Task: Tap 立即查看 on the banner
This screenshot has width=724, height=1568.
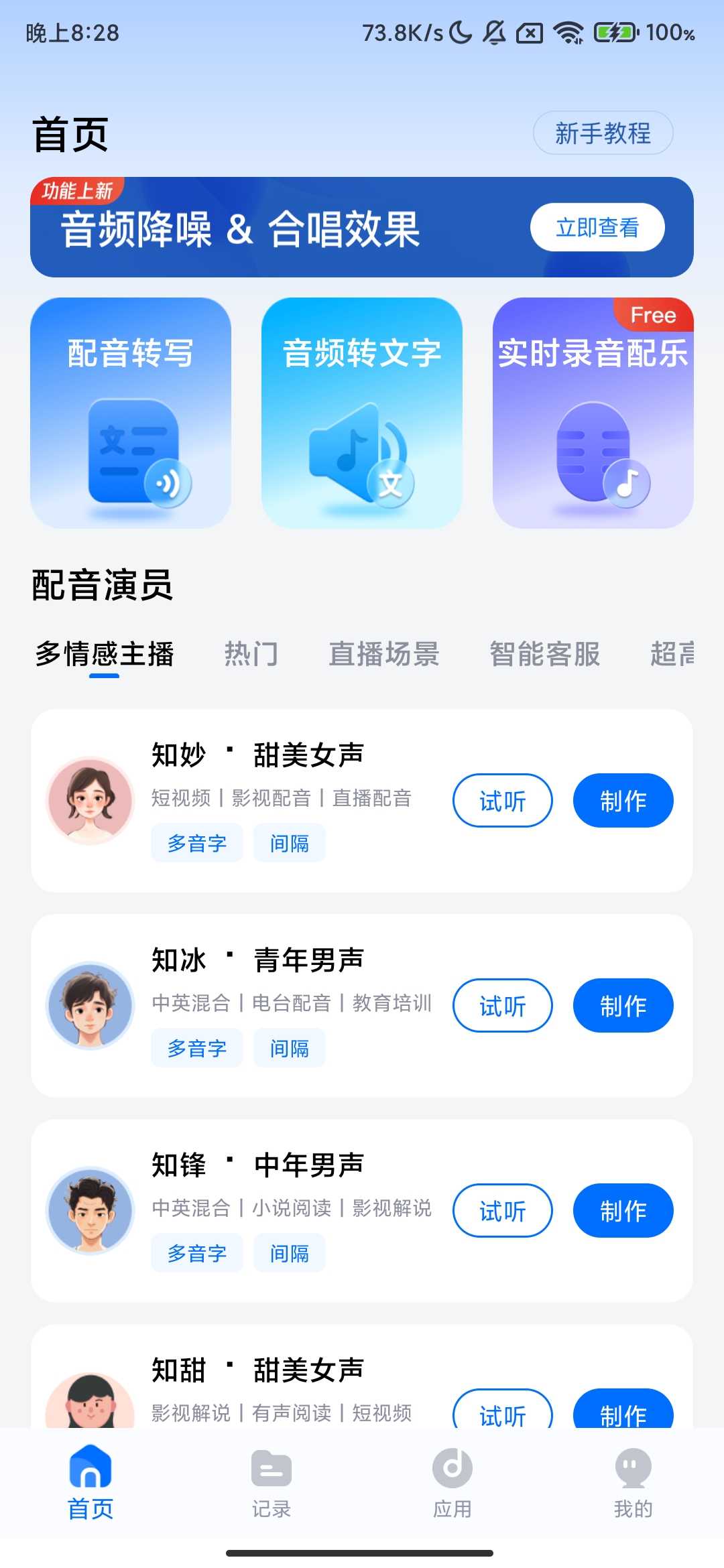Action: (x=597, y=228)
